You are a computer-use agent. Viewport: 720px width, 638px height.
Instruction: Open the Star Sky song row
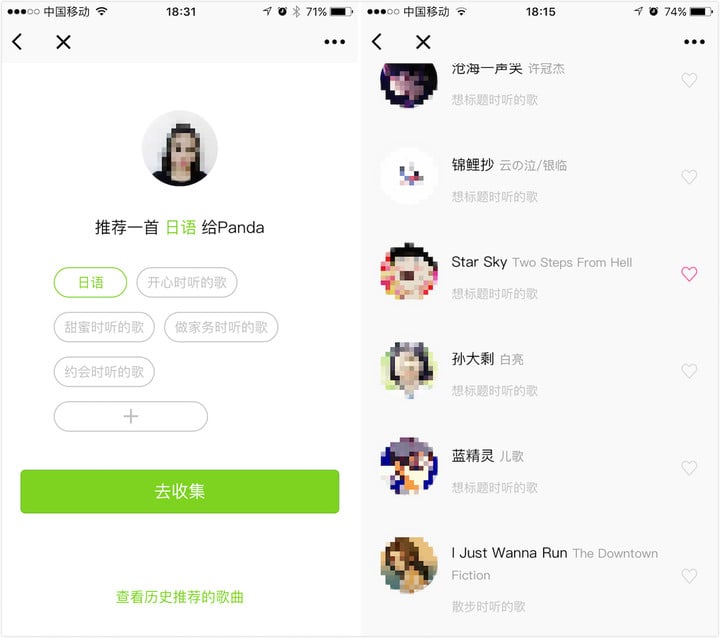coord(540,273)
